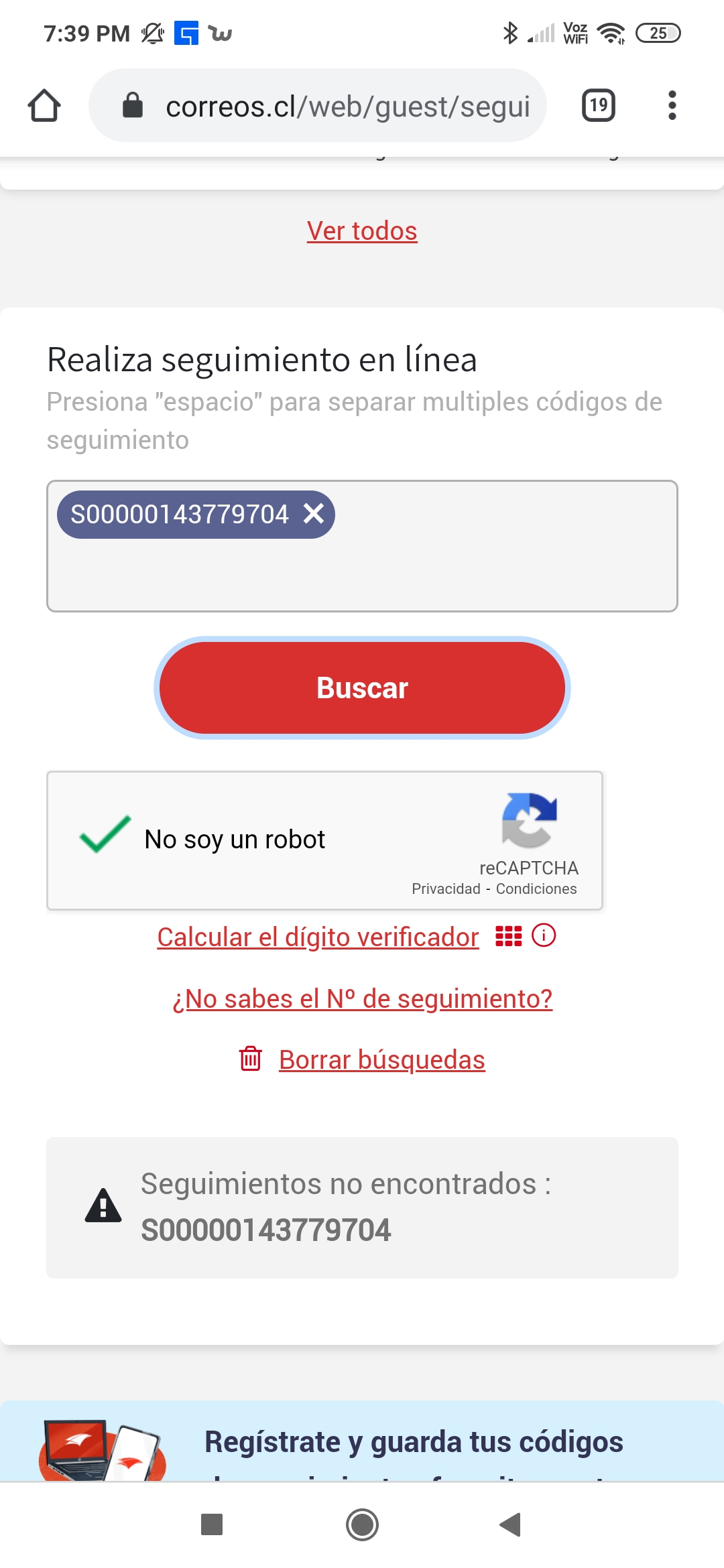Screen dimensions: 724x1568
Task: Open reCAPTCHA Privacidad link
Action: click(446, 889)
